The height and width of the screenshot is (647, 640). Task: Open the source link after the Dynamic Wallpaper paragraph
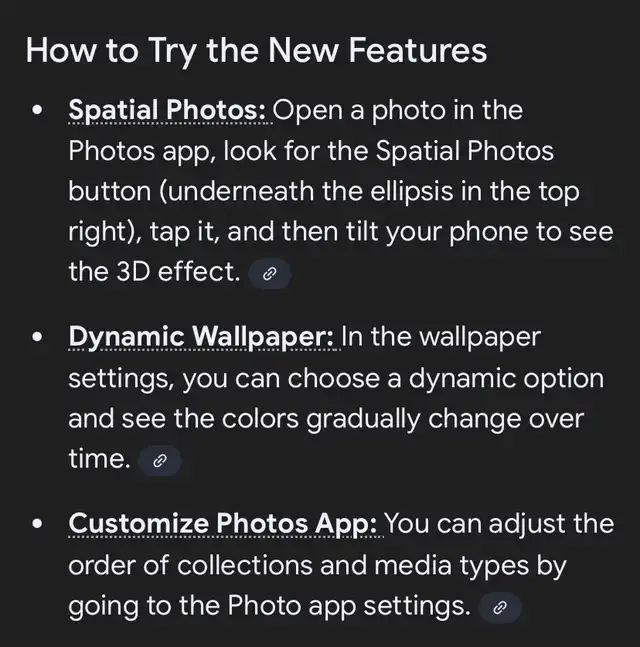point(160,461)
